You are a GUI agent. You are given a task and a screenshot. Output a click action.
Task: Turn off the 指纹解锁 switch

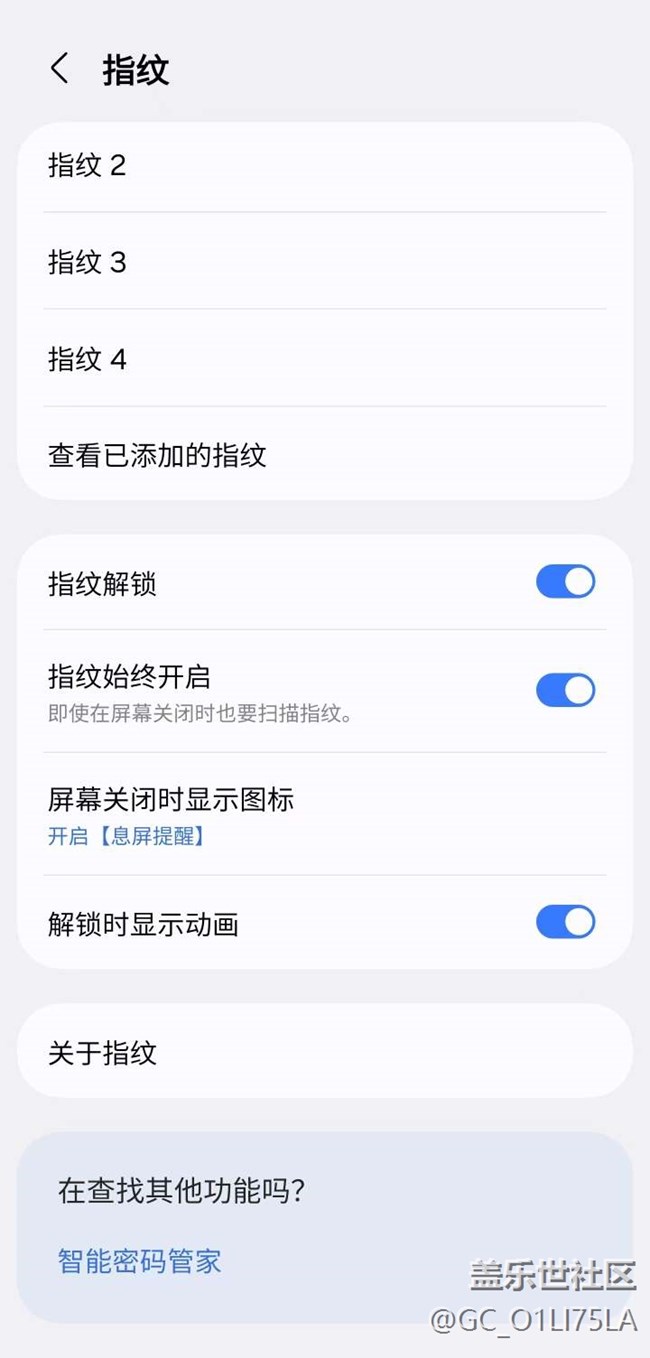click(x=565, y=582)
